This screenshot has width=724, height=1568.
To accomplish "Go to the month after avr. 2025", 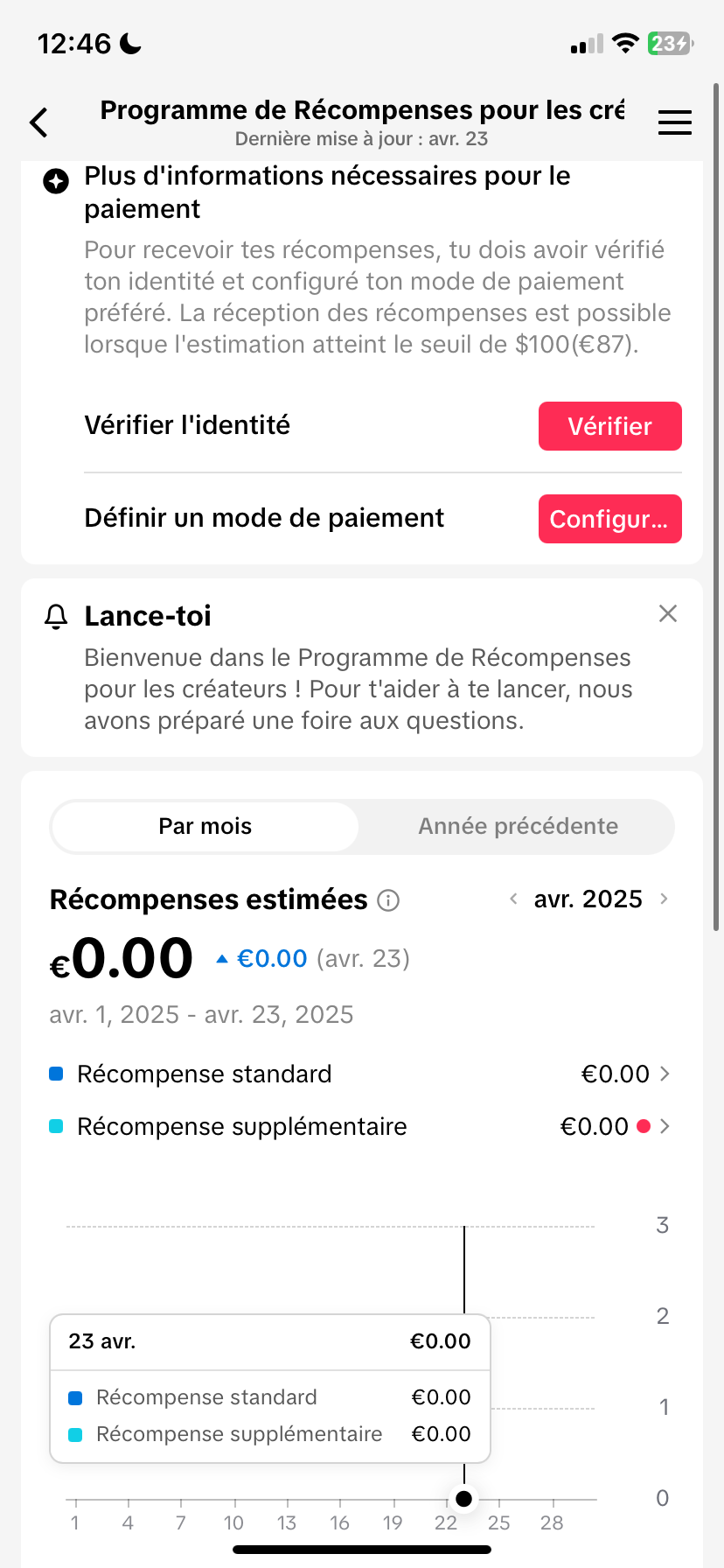I will (664, 899).
